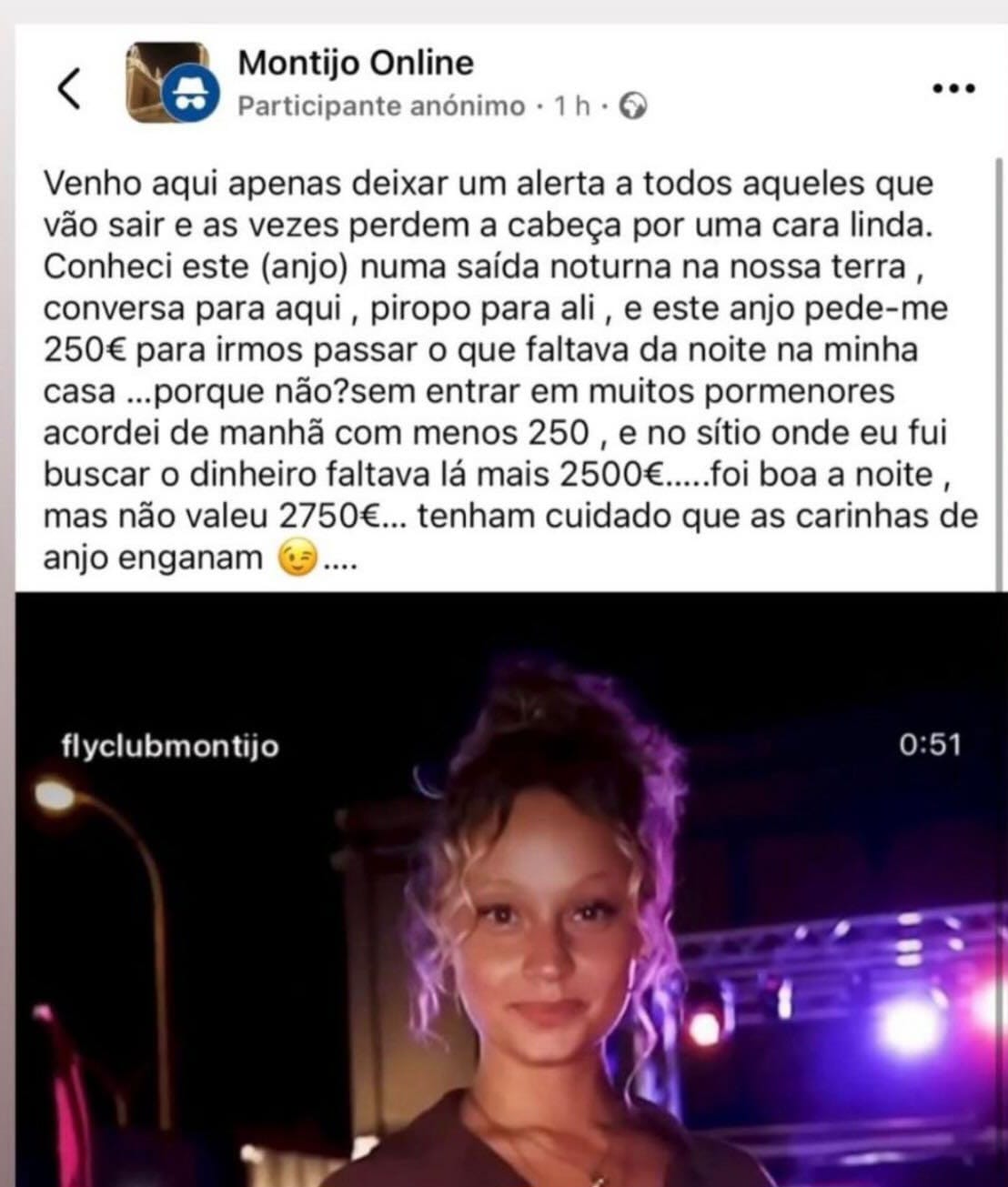Go back using the arrow
The height and width of the screenshot is (1187, 1008).
point(68,88)
